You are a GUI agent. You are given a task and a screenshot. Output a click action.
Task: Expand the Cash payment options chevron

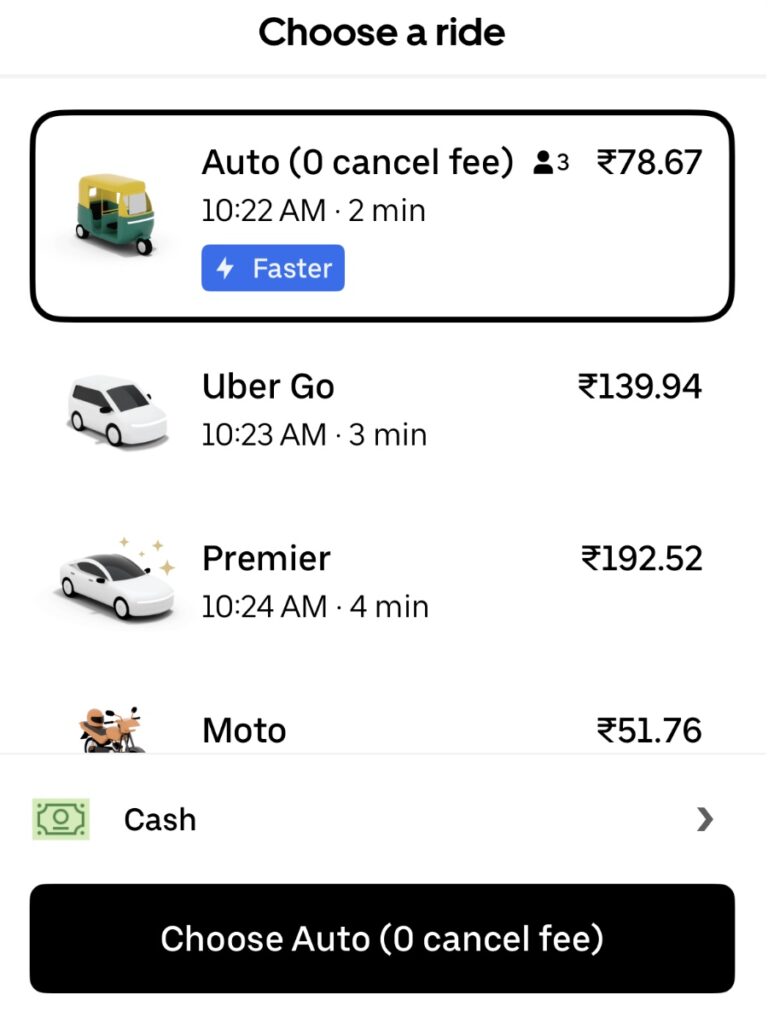coord(706,819)
